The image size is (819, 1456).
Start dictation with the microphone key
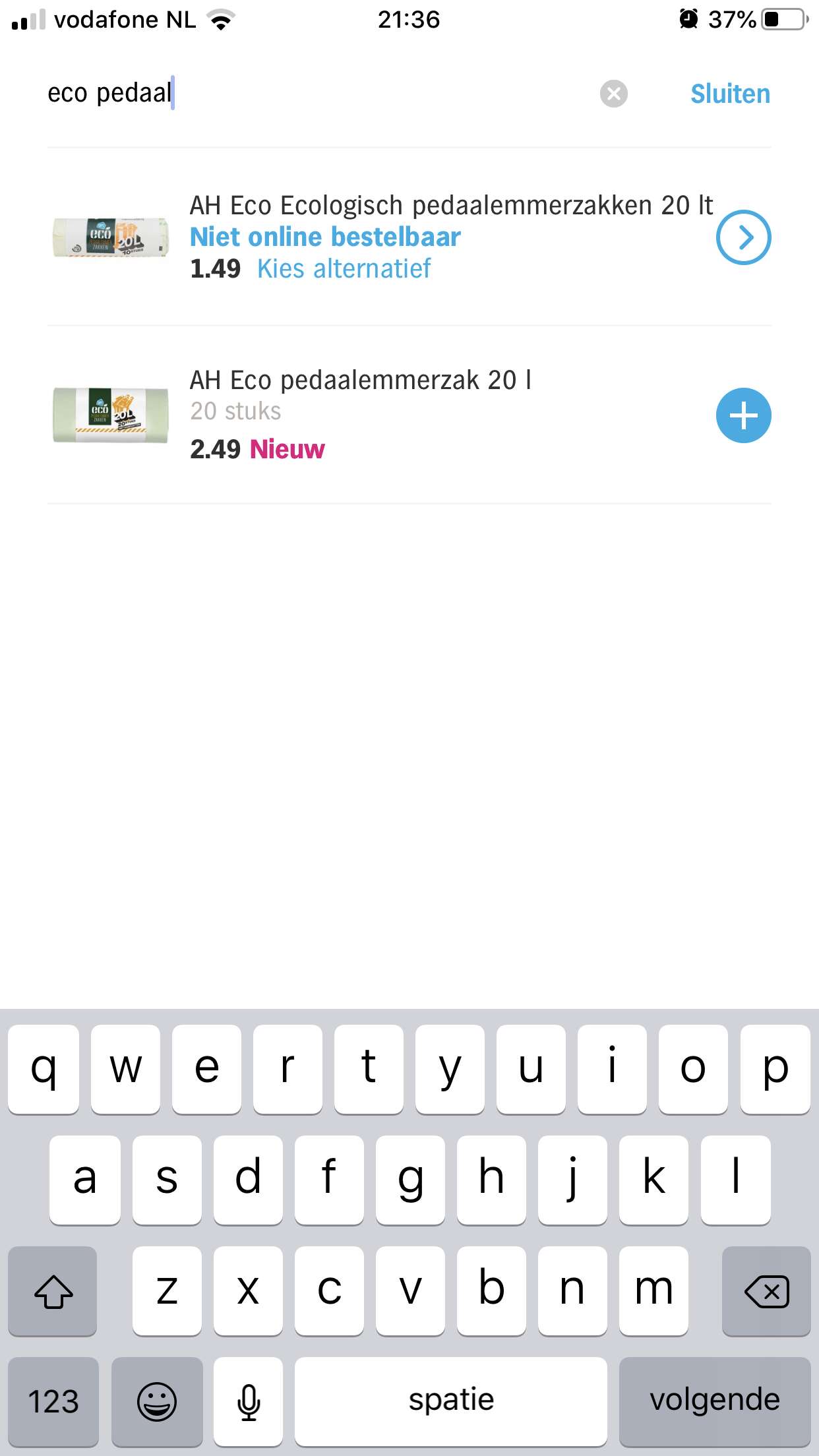(x=249, y=1401)
